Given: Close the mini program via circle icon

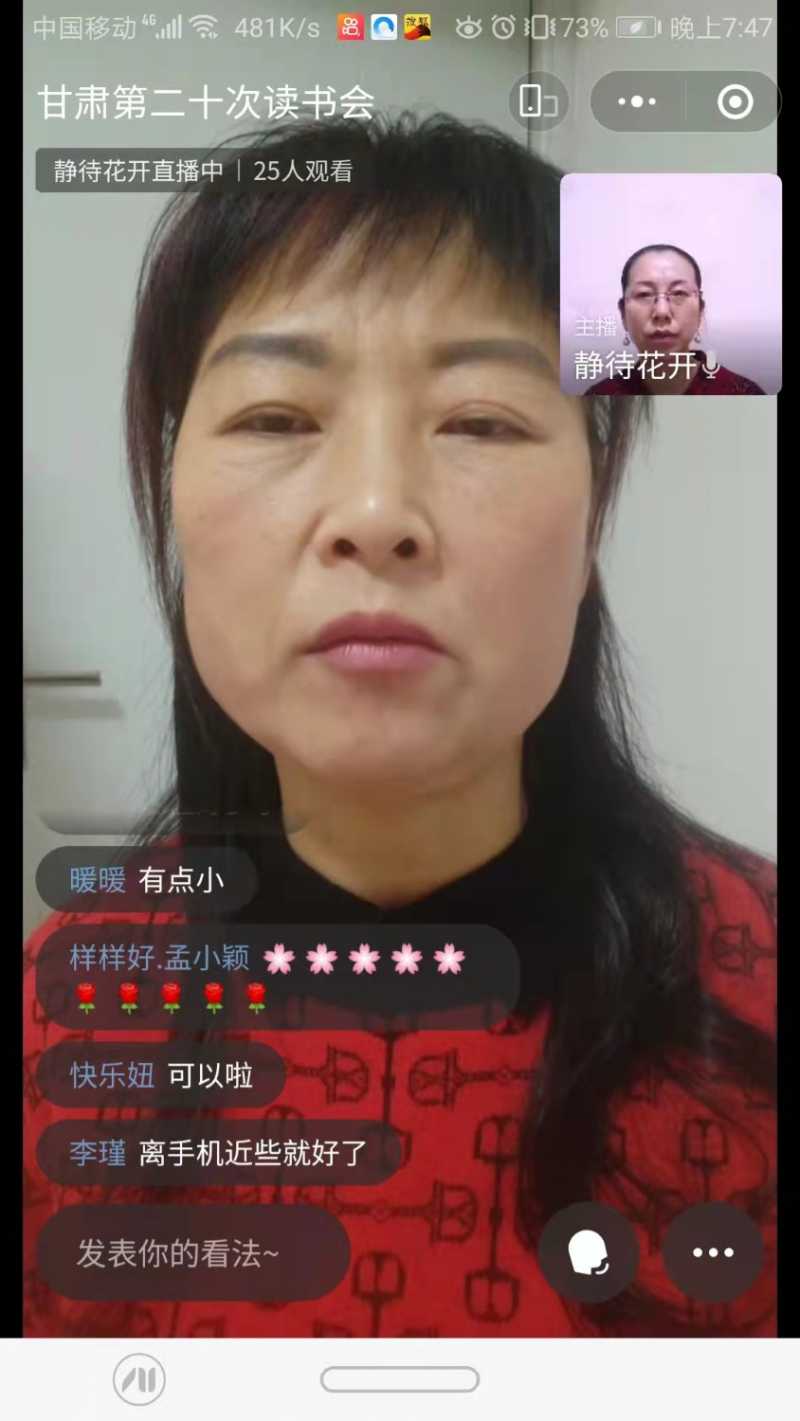Looking at the screenshot, I should tap(735, 101).
